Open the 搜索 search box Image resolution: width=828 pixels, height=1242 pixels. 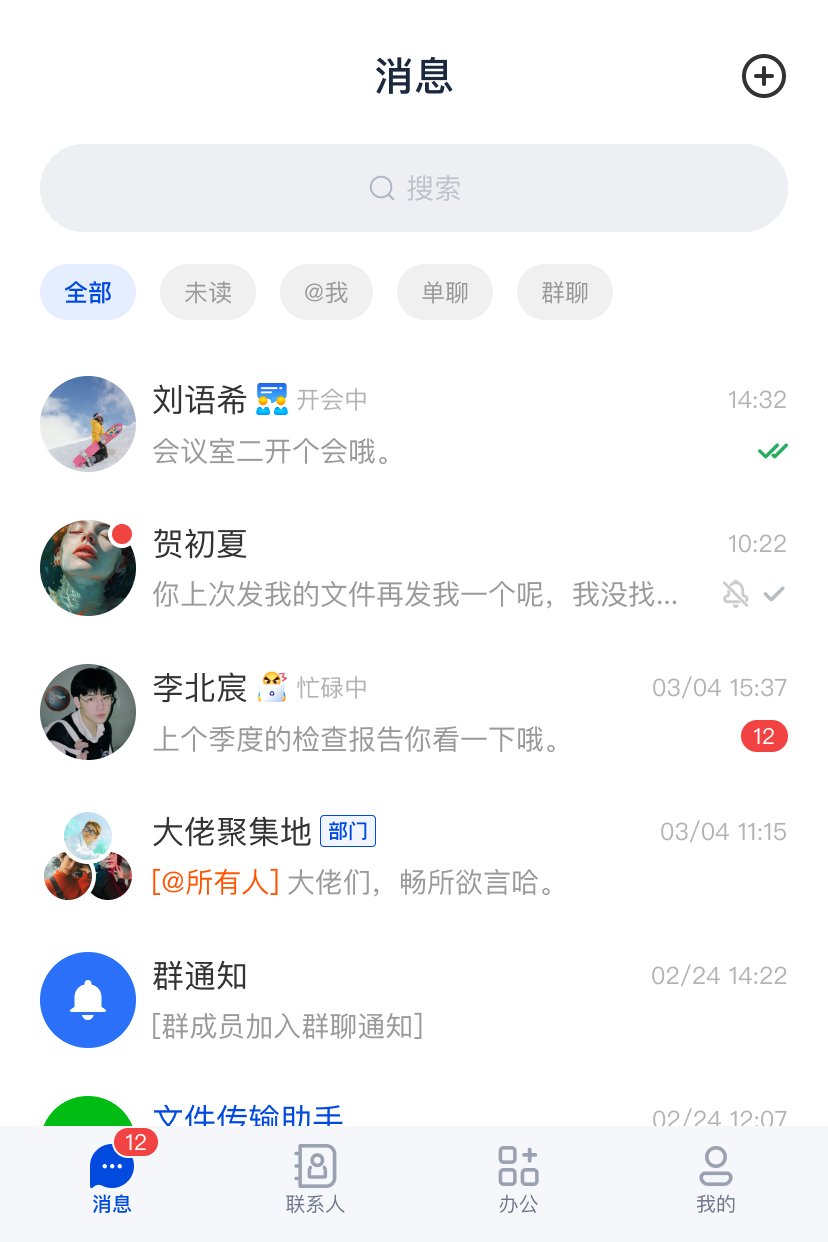[414, 188]
